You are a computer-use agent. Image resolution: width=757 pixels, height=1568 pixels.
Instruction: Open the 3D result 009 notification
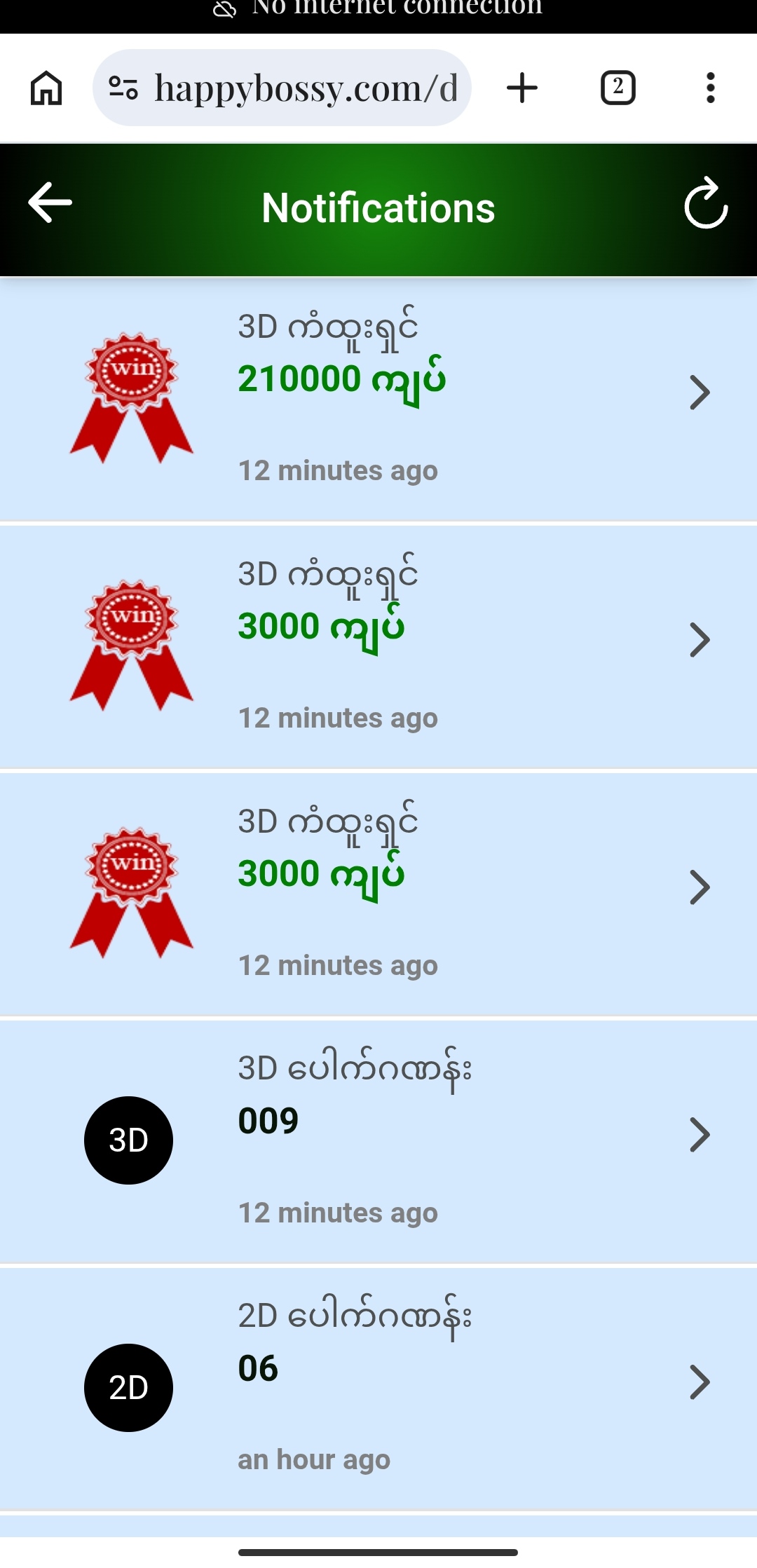click(378, 1140)
